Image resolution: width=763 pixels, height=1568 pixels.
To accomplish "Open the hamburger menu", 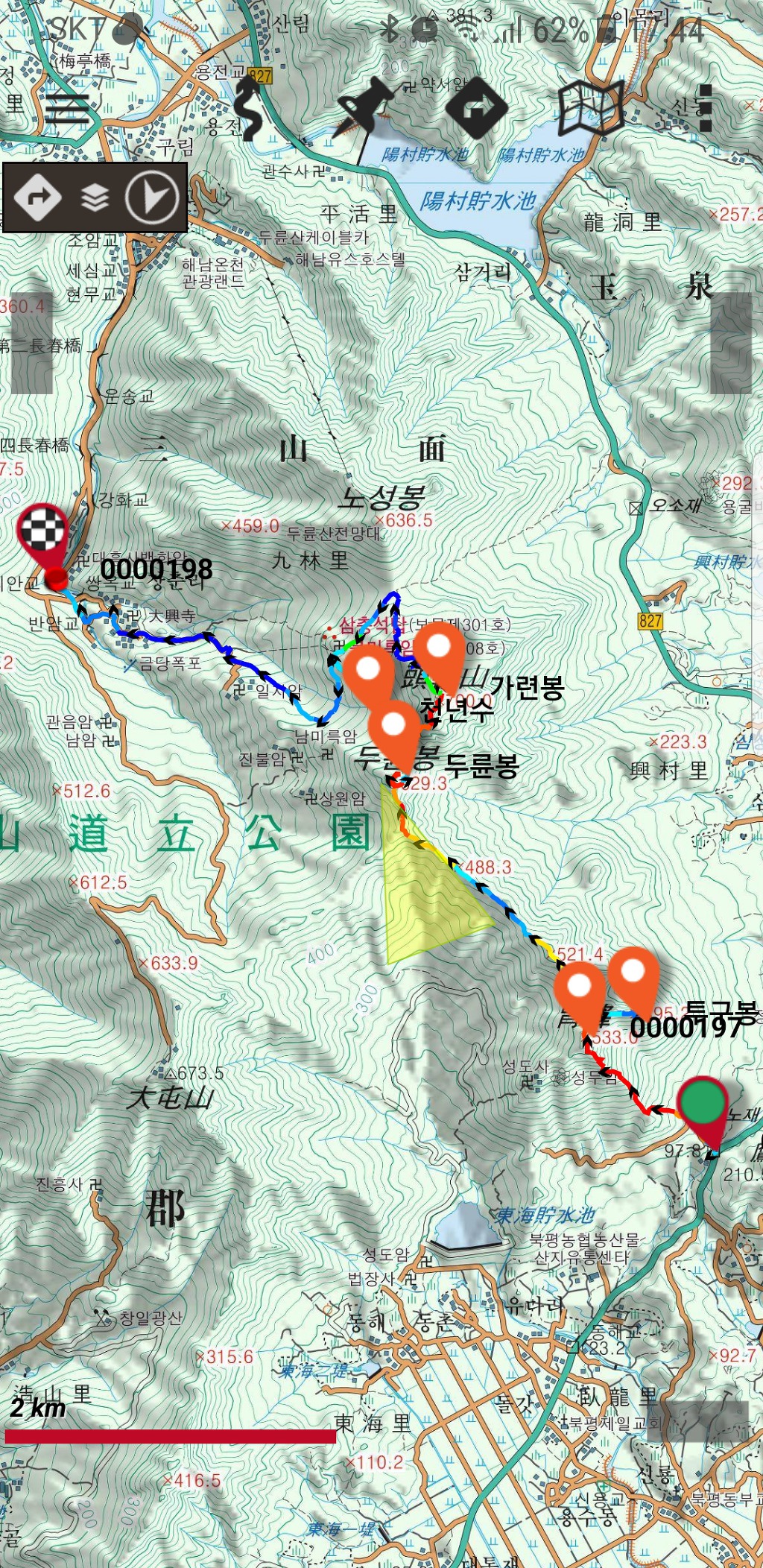I will (67, 110).
